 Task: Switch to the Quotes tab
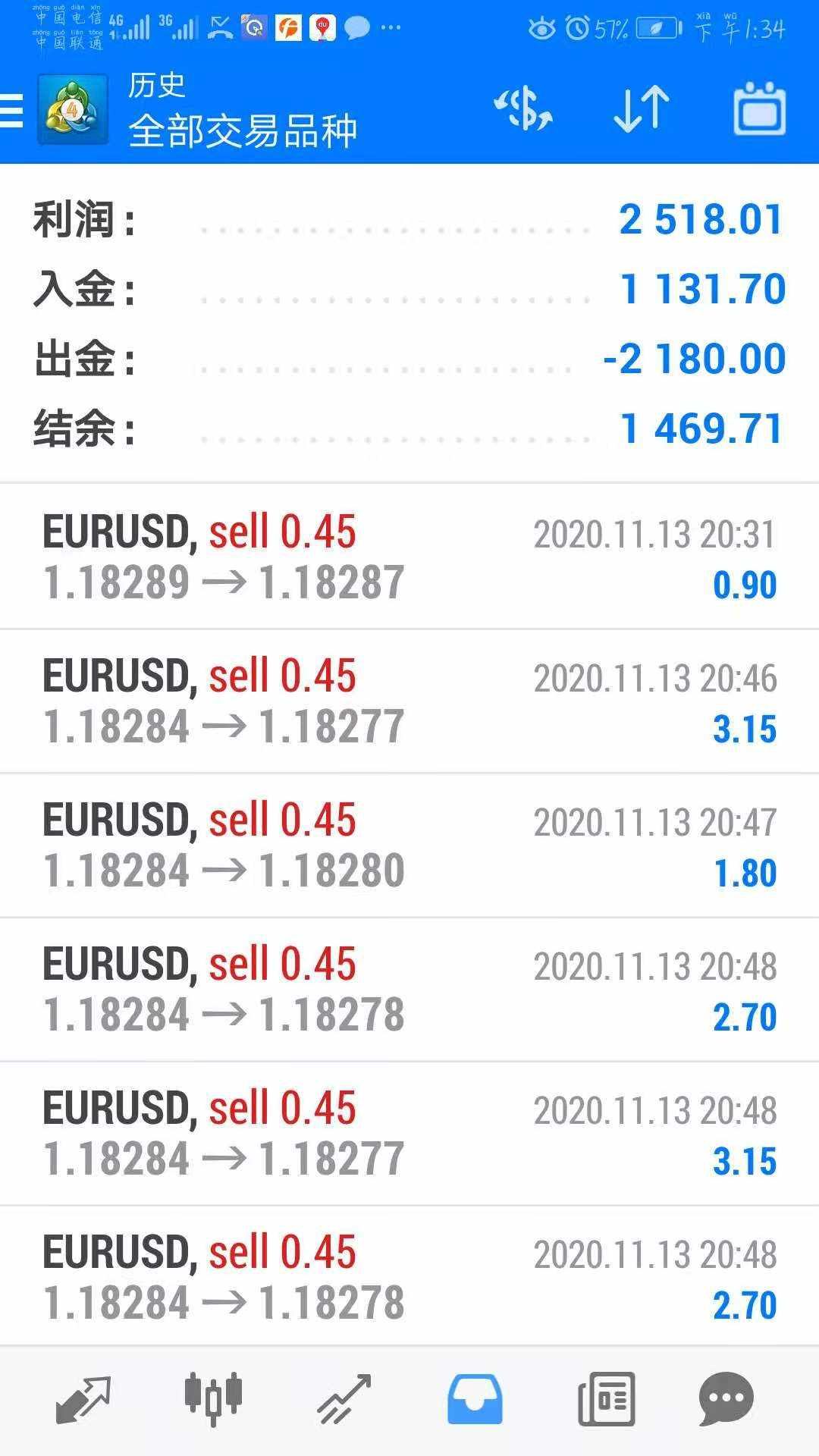[83, 1400]
